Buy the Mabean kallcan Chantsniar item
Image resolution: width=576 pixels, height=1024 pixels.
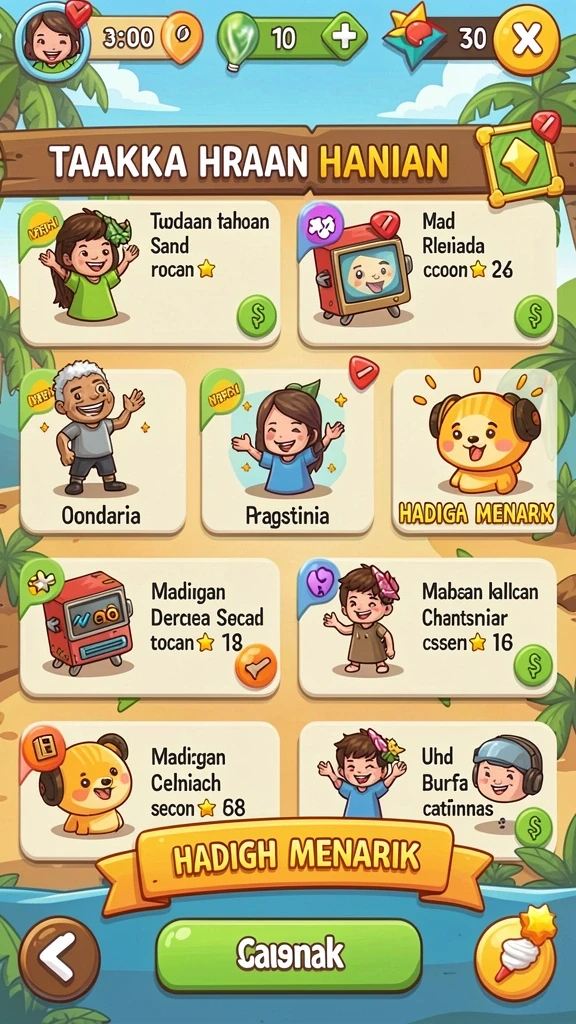(533, 665)
